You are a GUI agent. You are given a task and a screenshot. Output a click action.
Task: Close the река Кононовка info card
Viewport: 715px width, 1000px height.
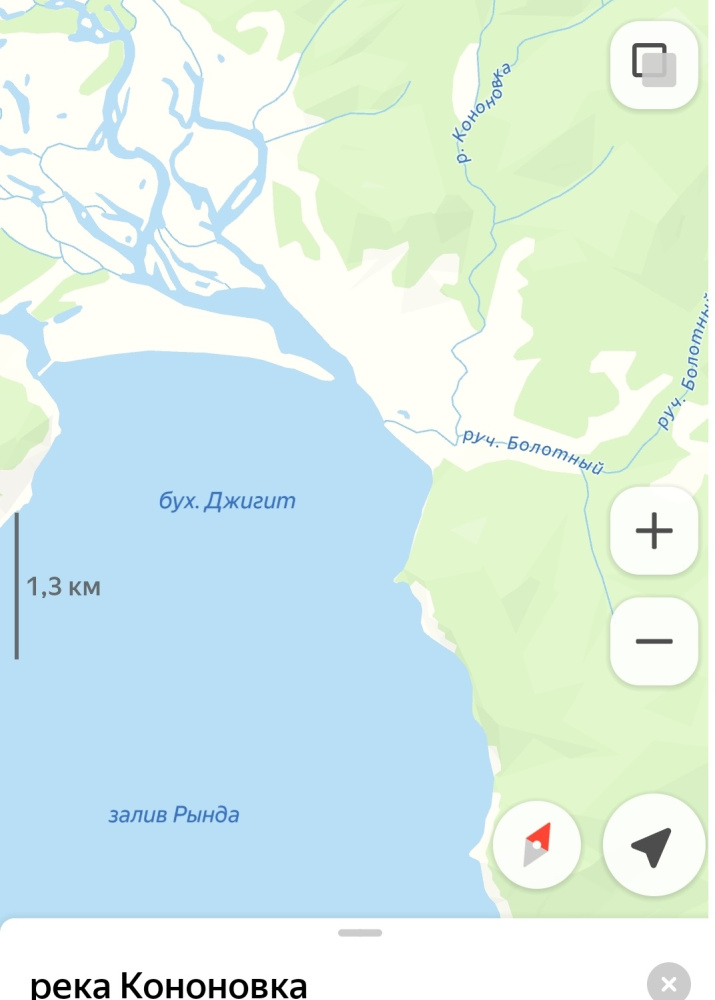point(668,983)
